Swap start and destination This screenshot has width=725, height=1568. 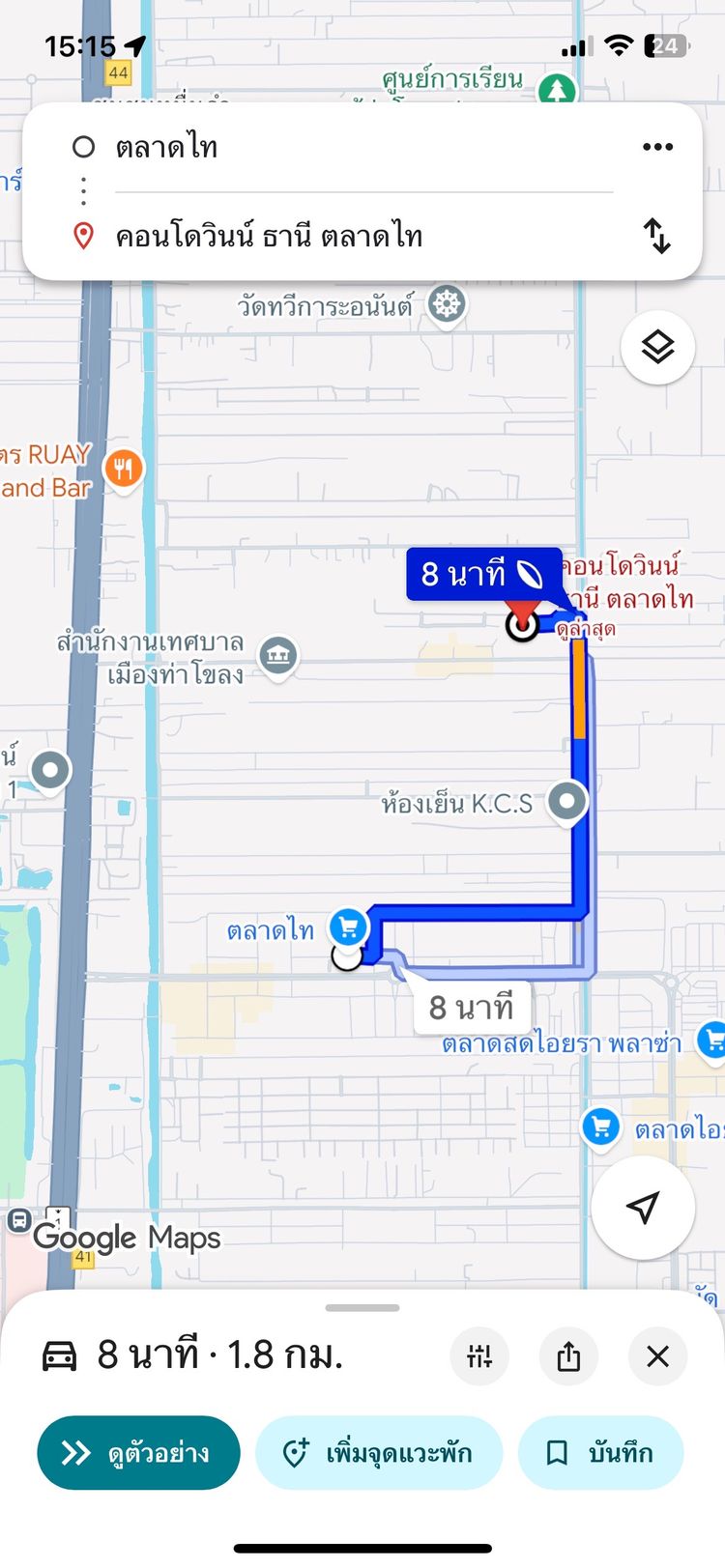click(x=657, y=236)
